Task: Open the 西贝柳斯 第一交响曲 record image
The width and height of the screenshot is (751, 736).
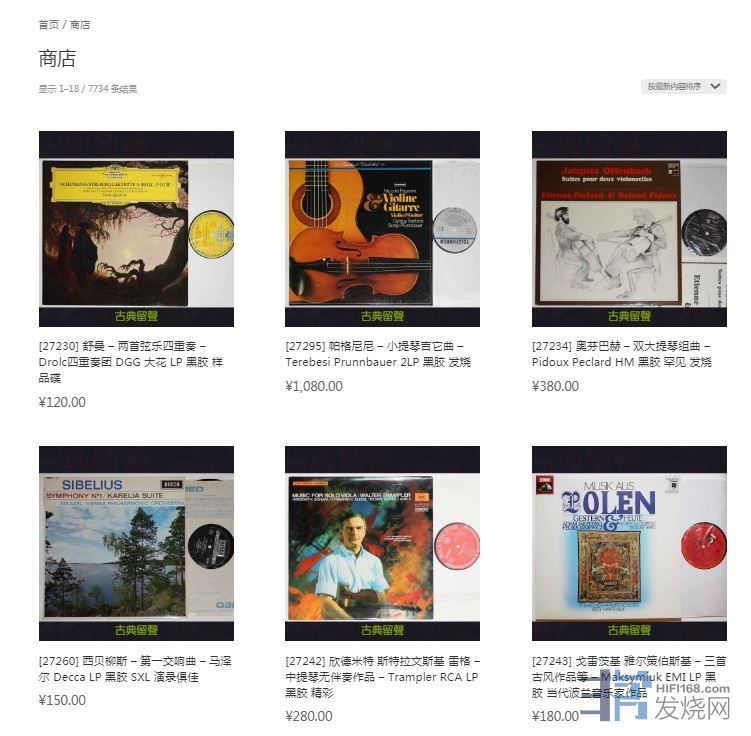Action: point(136,543)
